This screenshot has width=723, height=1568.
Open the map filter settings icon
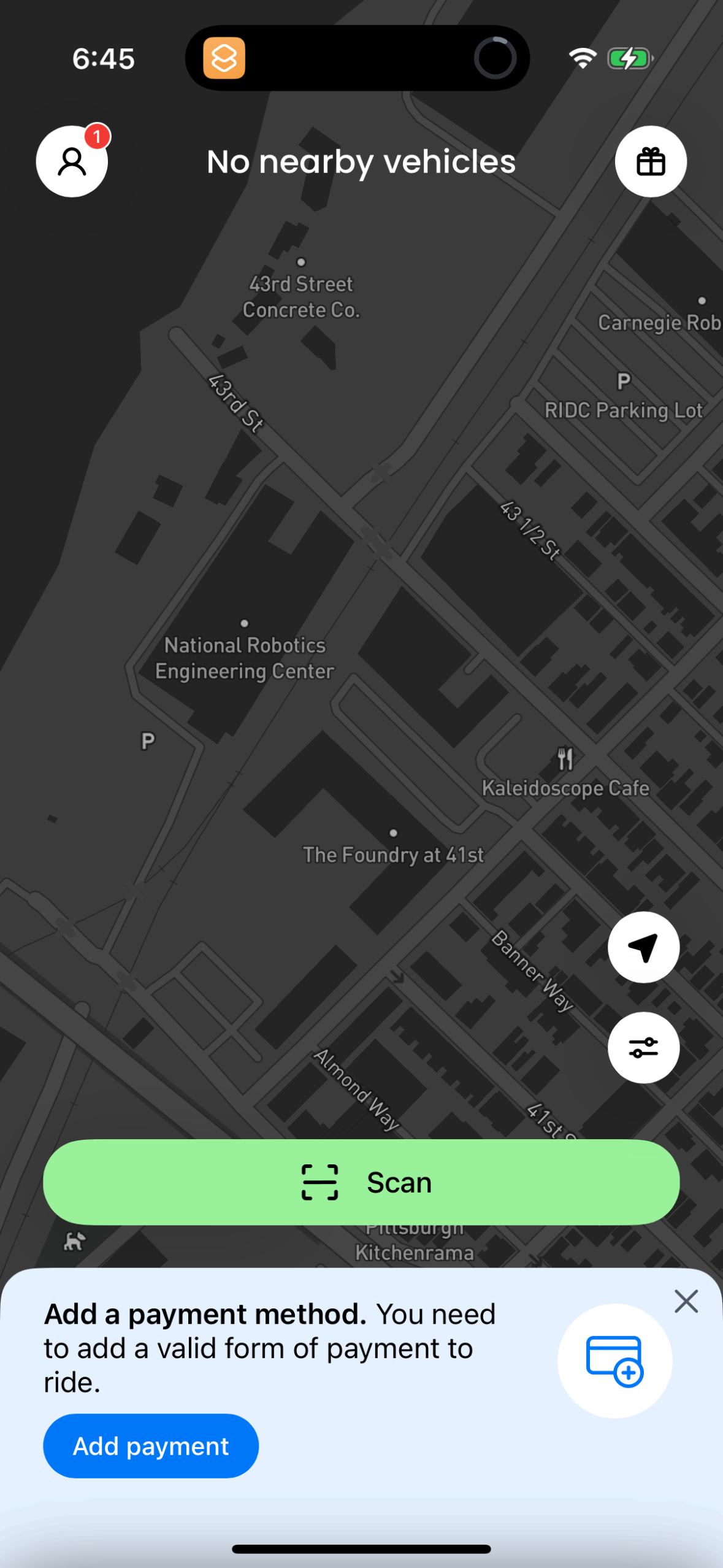(643, 1047)
